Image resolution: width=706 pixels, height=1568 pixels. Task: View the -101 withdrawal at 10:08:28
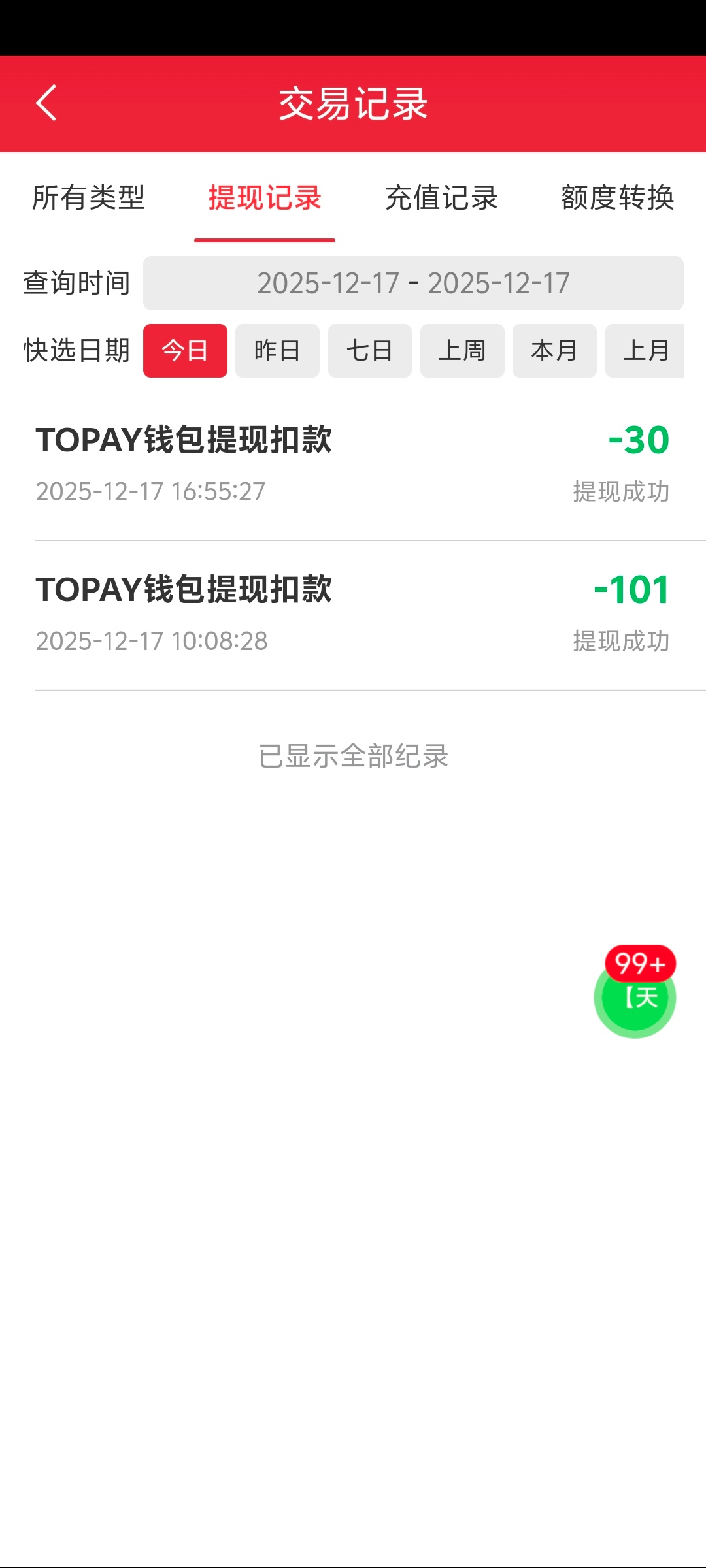353,615
